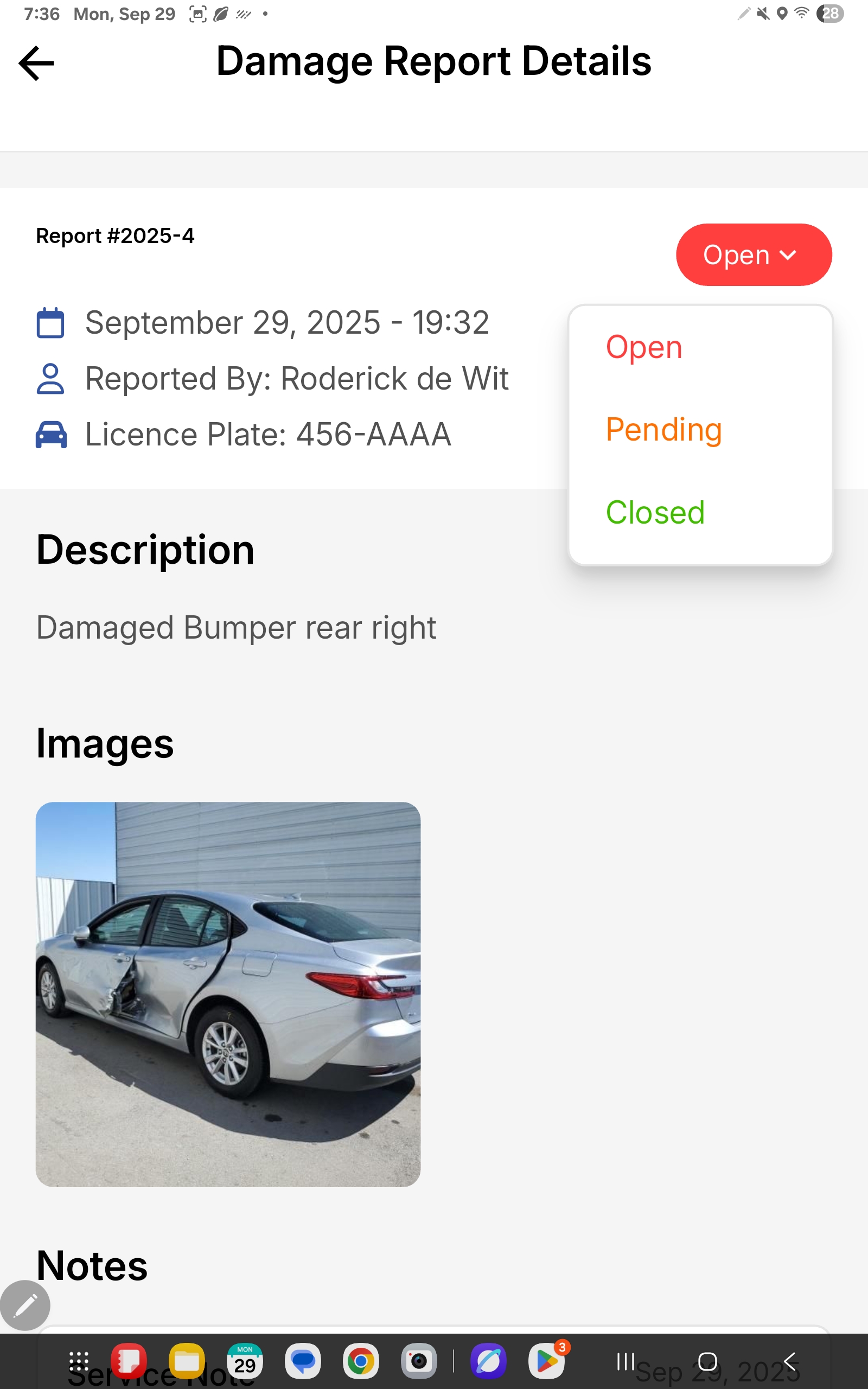
Task: Open the Play Store from the taskbar
Action: [x=546, y=1361]
